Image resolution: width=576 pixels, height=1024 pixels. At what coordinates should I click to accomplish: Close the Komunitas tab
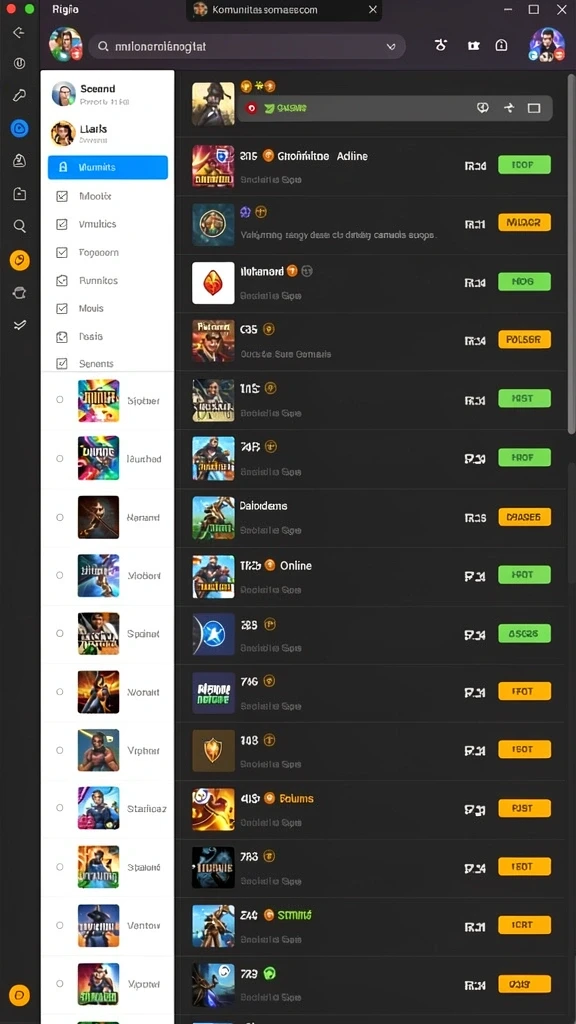pos(372,10)
